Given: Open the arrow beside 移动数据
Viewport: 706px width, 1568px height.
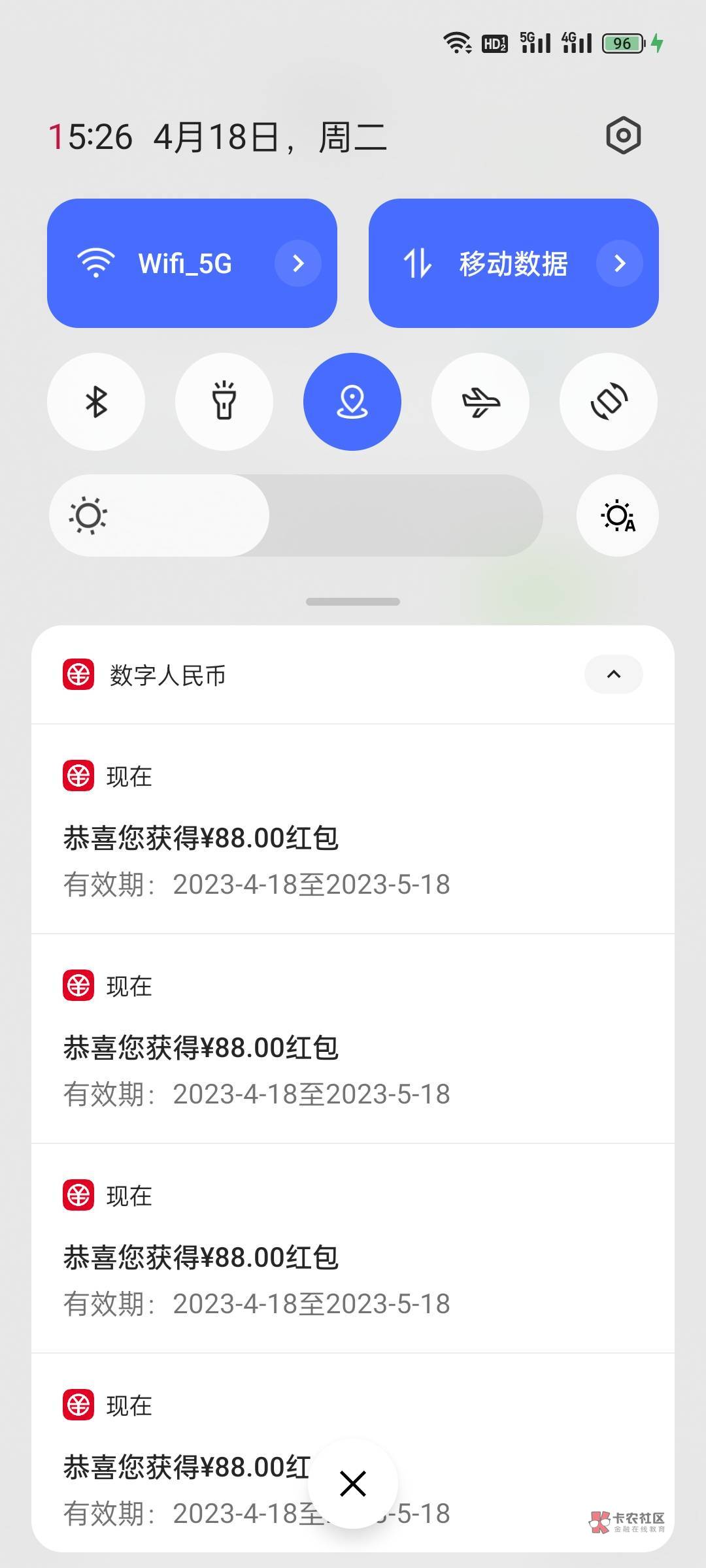Looking at the screenshot, I should [620, 263].
